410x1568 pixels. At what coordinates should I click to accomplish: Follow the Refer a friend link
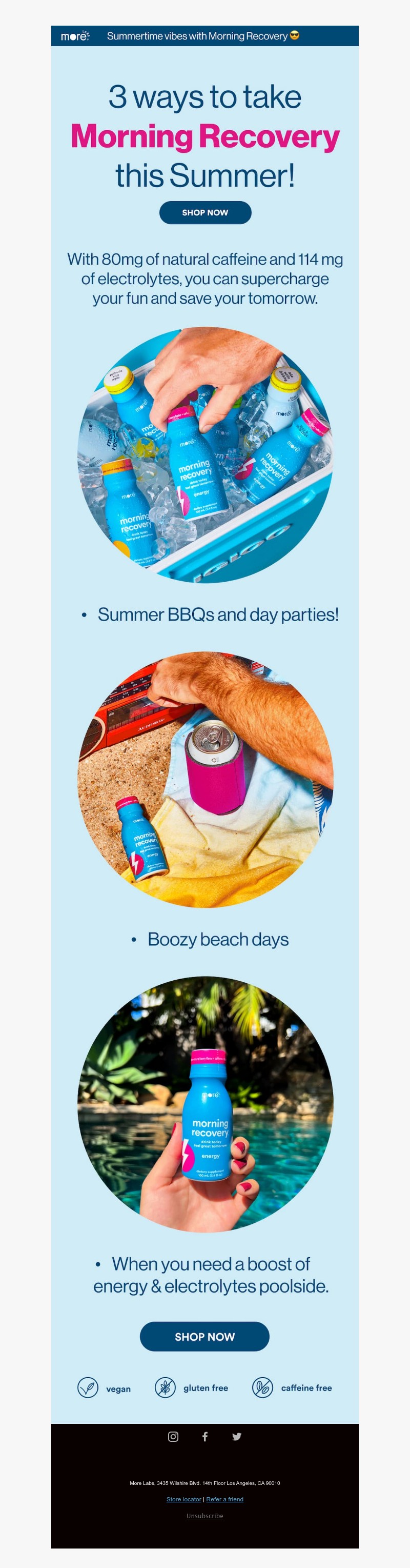[224, 1499]
